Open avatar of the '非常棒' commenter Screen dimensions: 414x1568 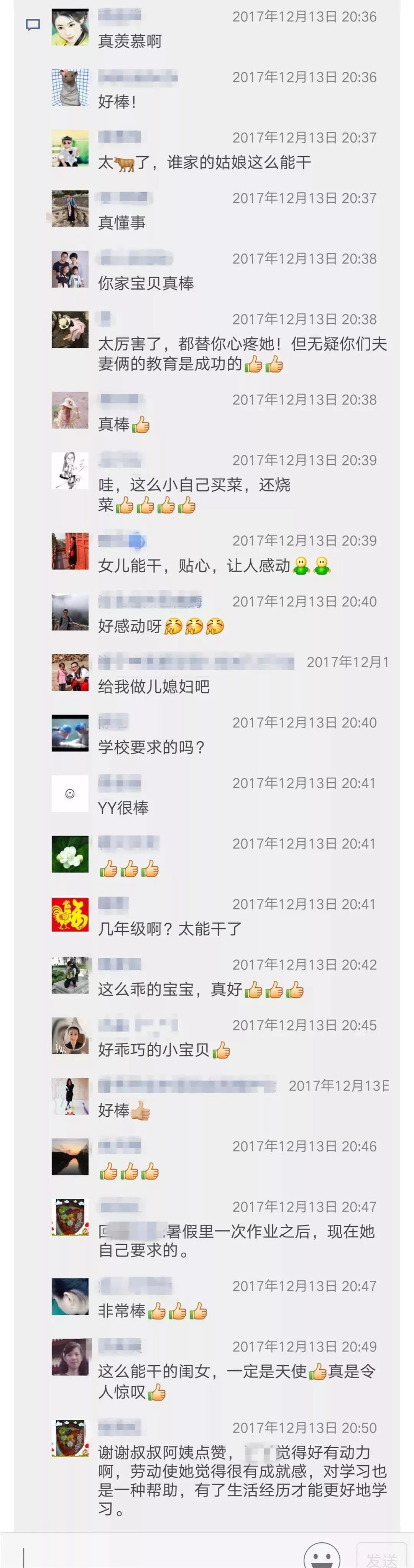tap(70, 1296)
